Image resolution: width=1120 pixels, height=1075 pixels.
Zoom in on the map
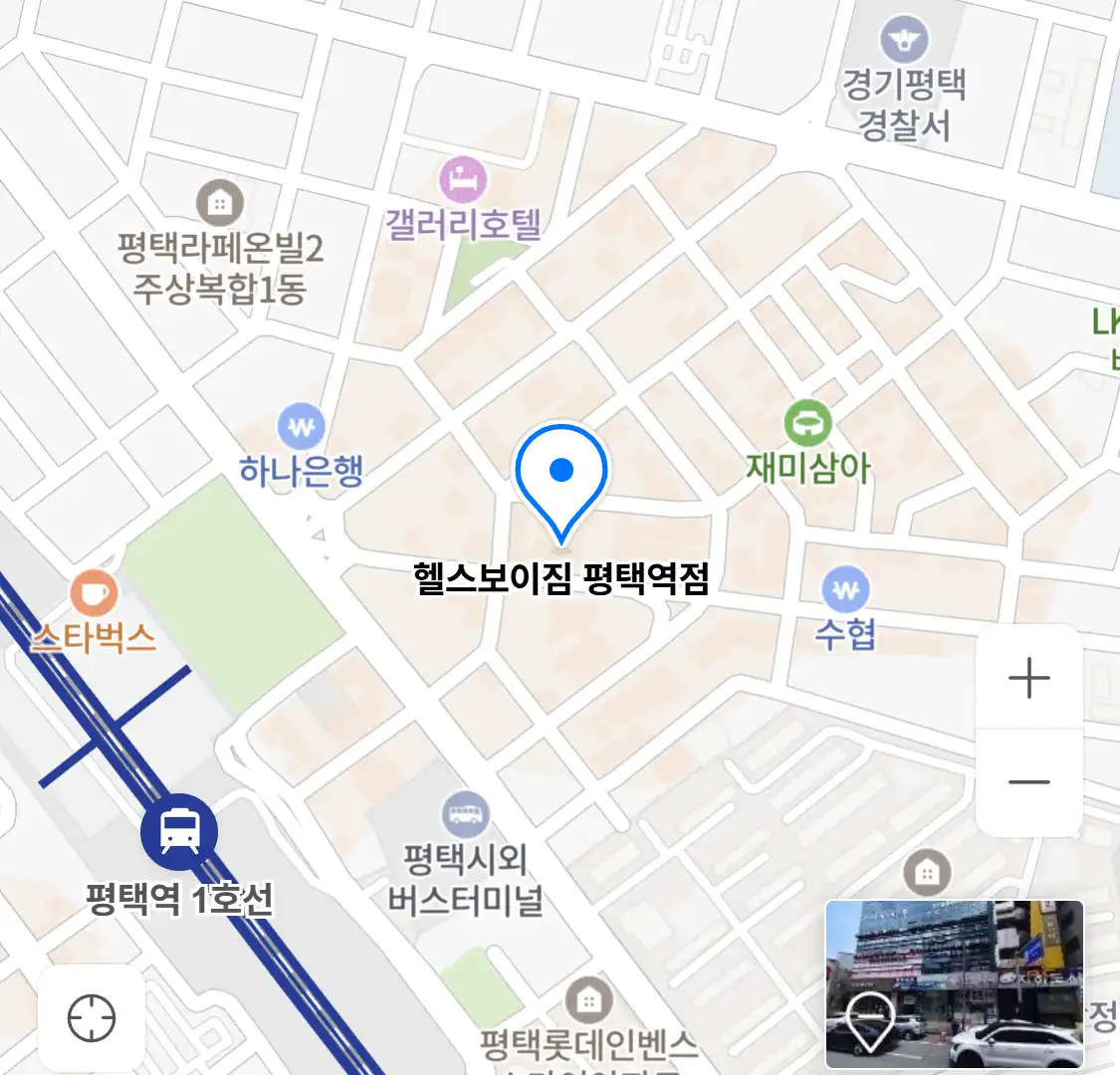1028,679
